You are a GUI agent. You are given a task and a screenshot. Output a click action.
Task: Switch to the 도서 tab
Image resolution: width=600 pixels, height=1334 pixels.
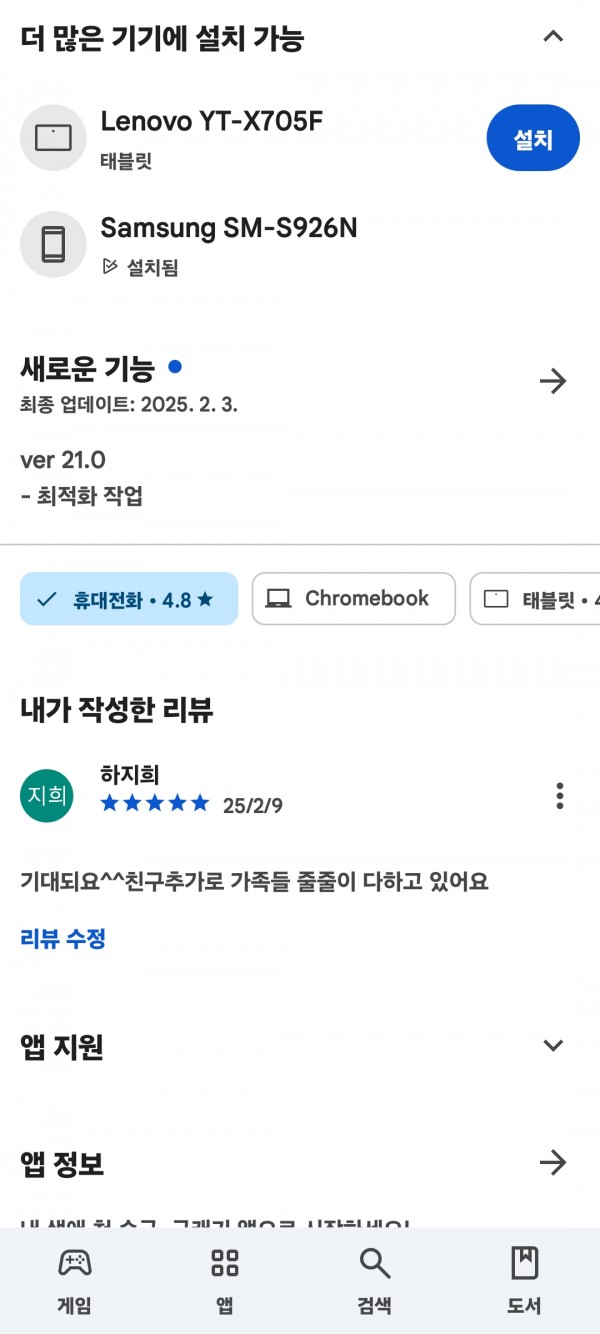525,1281
